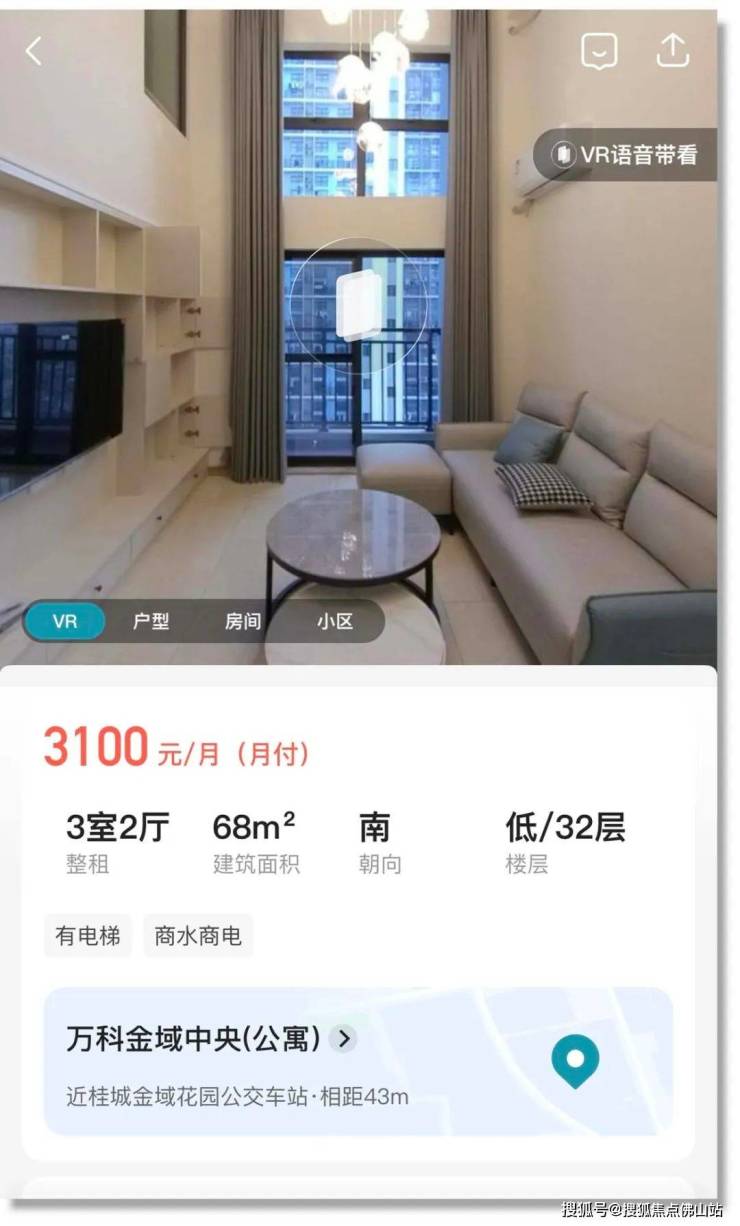The image size is (740, 1226).
Task: Select the VR tab
Action: [x=65, y=621]
